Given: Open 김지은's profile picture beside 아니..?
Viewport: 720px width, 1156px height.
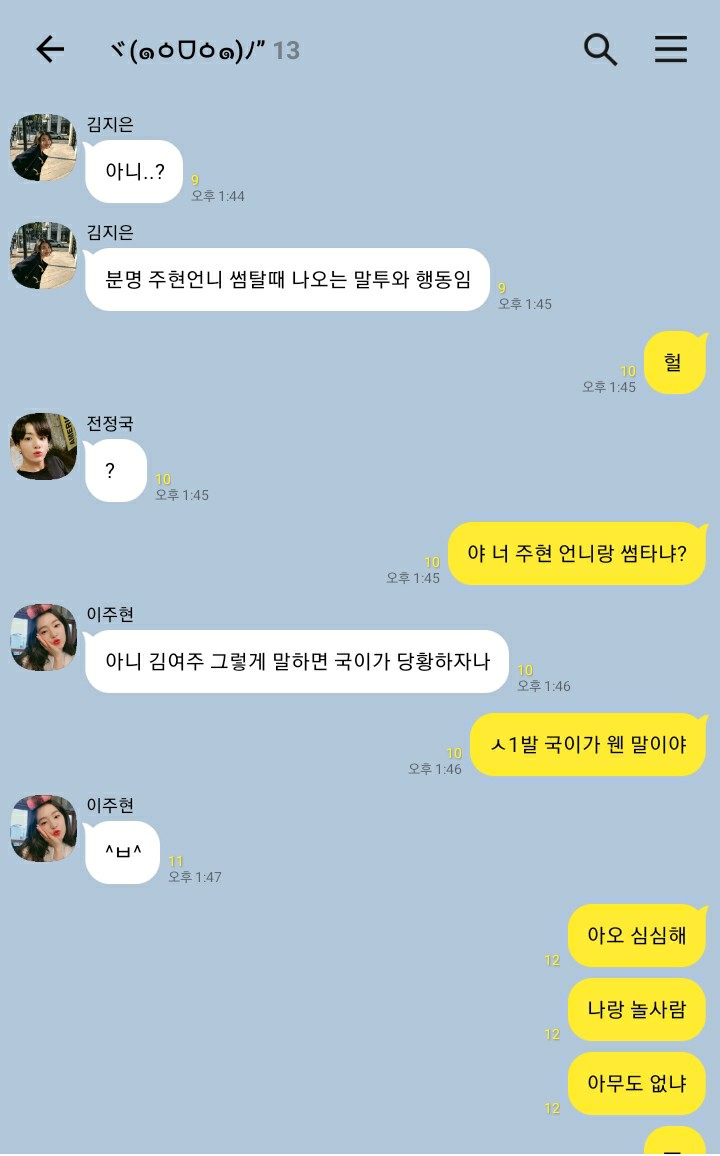Looking at the screenshot, I should tap(43, 147).
